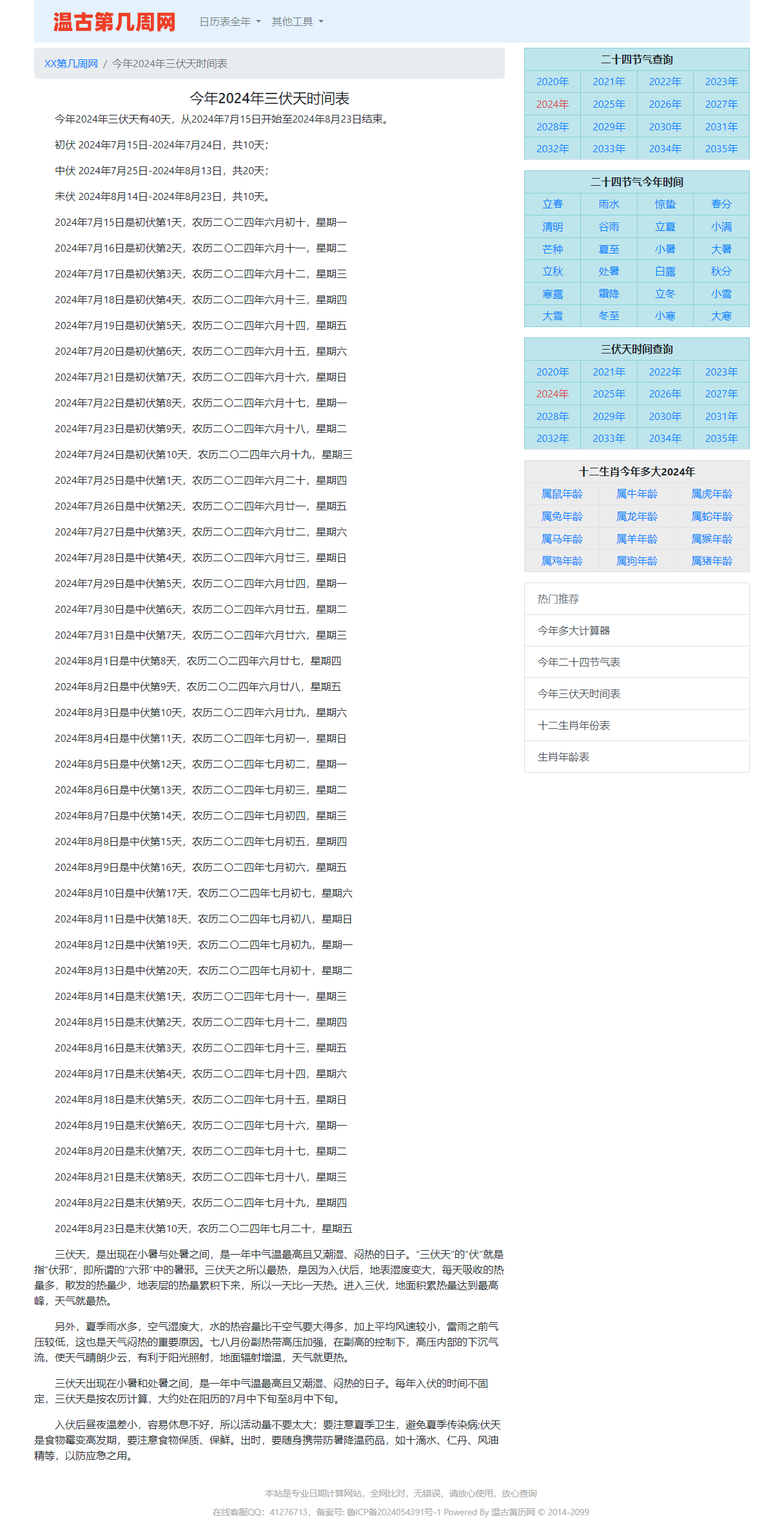Image resolution: width=784 pixels, height=1523 pixels.
Task: Tap the 大暑 solar term link
Action: (x=721, y=249)
